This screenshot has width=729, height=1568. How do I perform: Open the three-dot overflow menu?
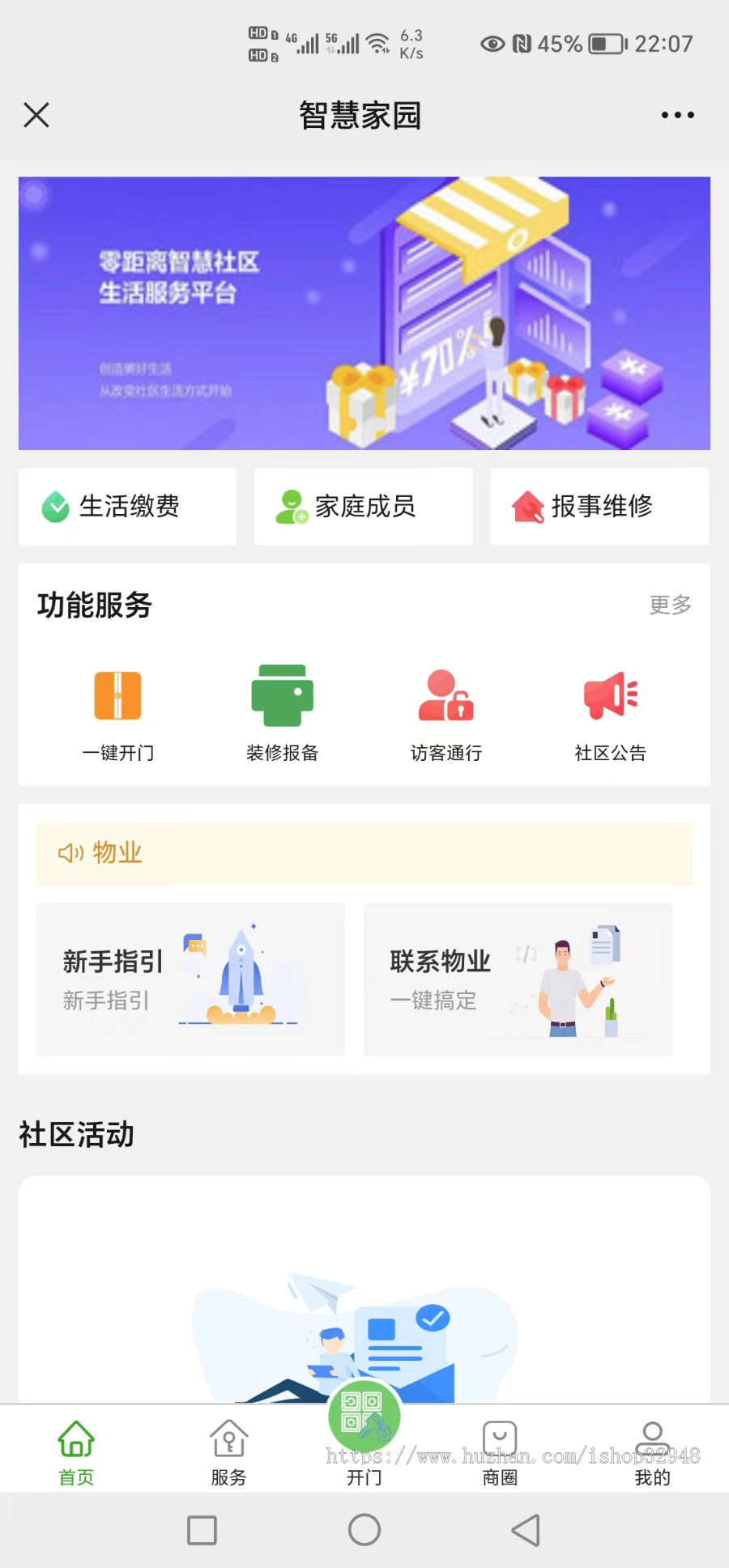tap(677, 115)
